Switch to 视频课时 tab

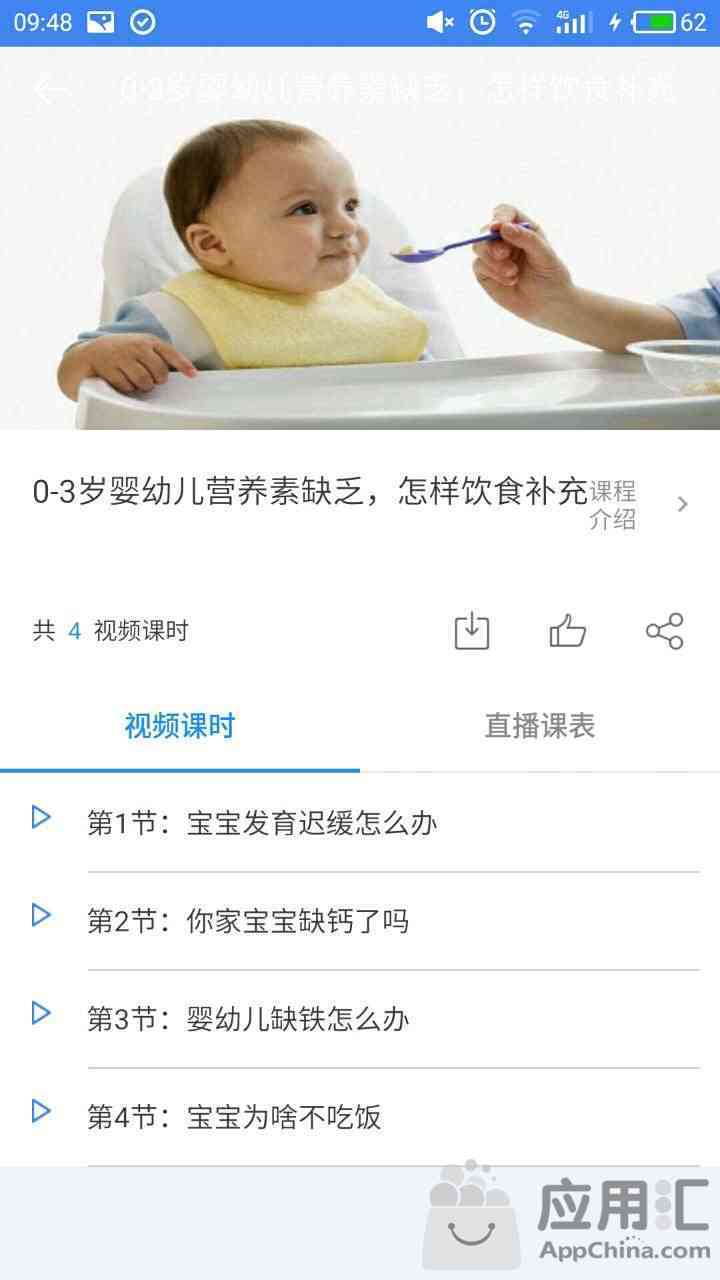coord(180,726)
